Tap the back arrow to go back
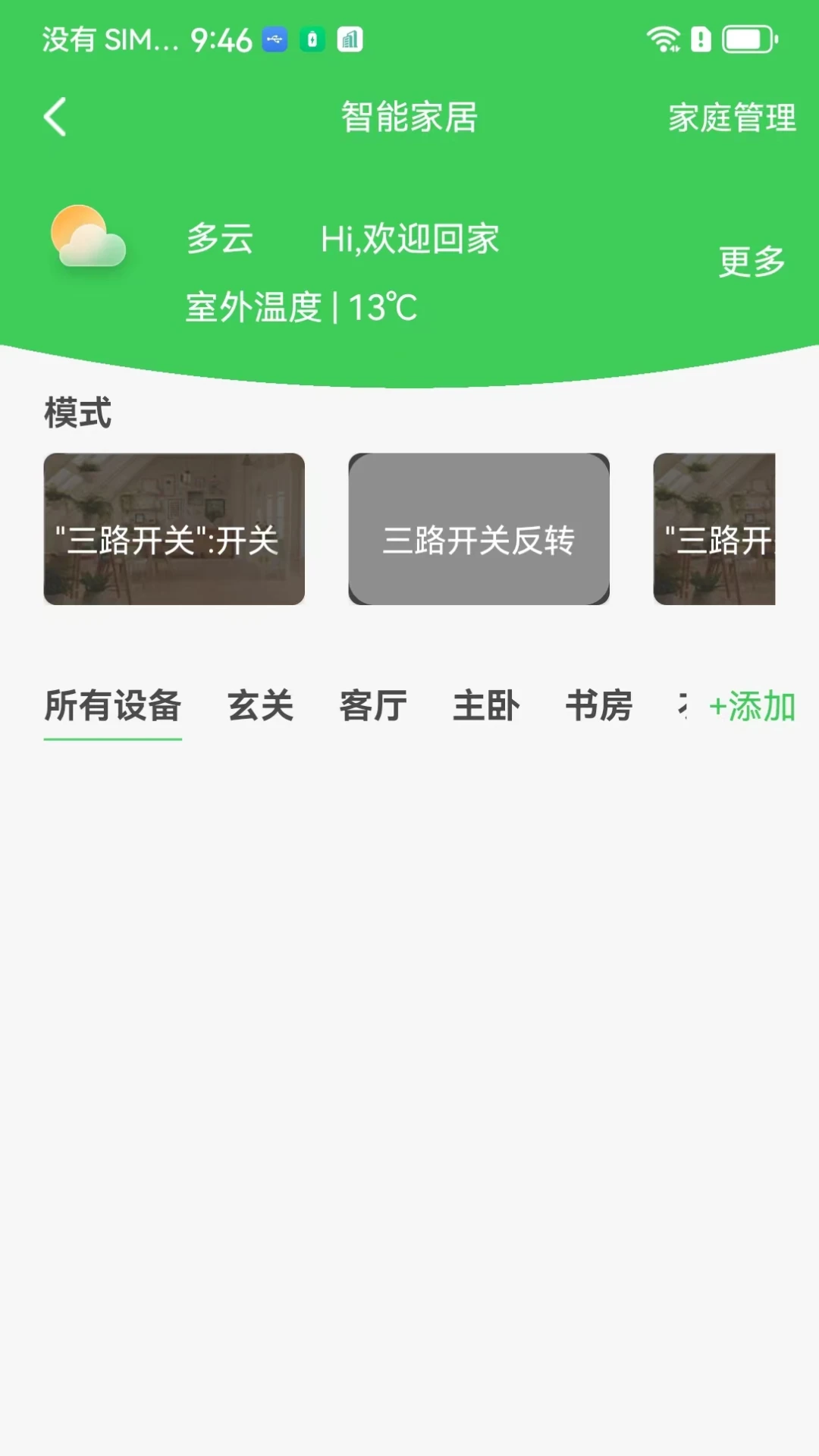 (54, 115)
